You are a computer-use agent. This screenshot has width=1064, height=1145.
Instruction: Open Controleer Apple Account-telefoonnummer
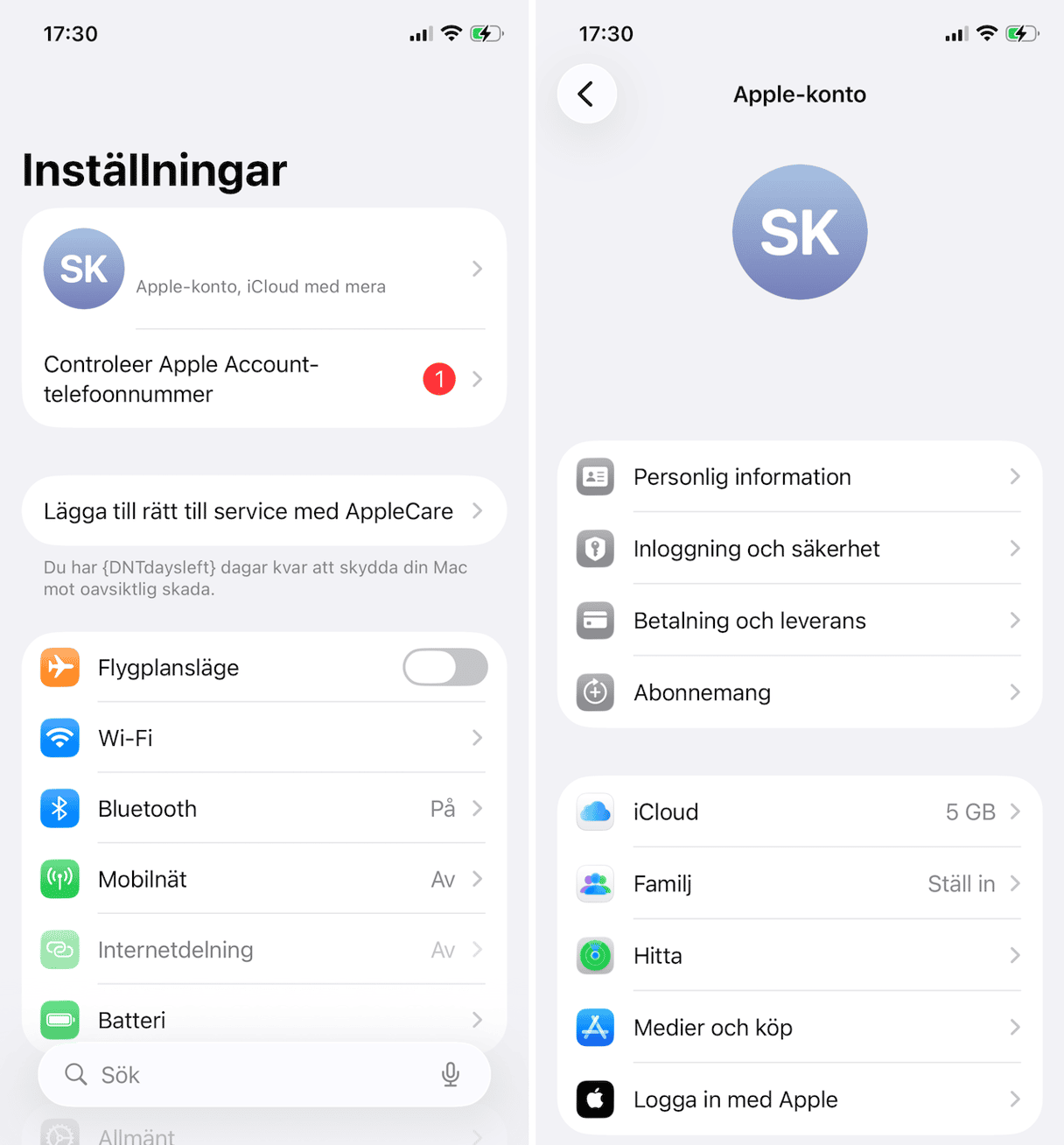[262, 379]
